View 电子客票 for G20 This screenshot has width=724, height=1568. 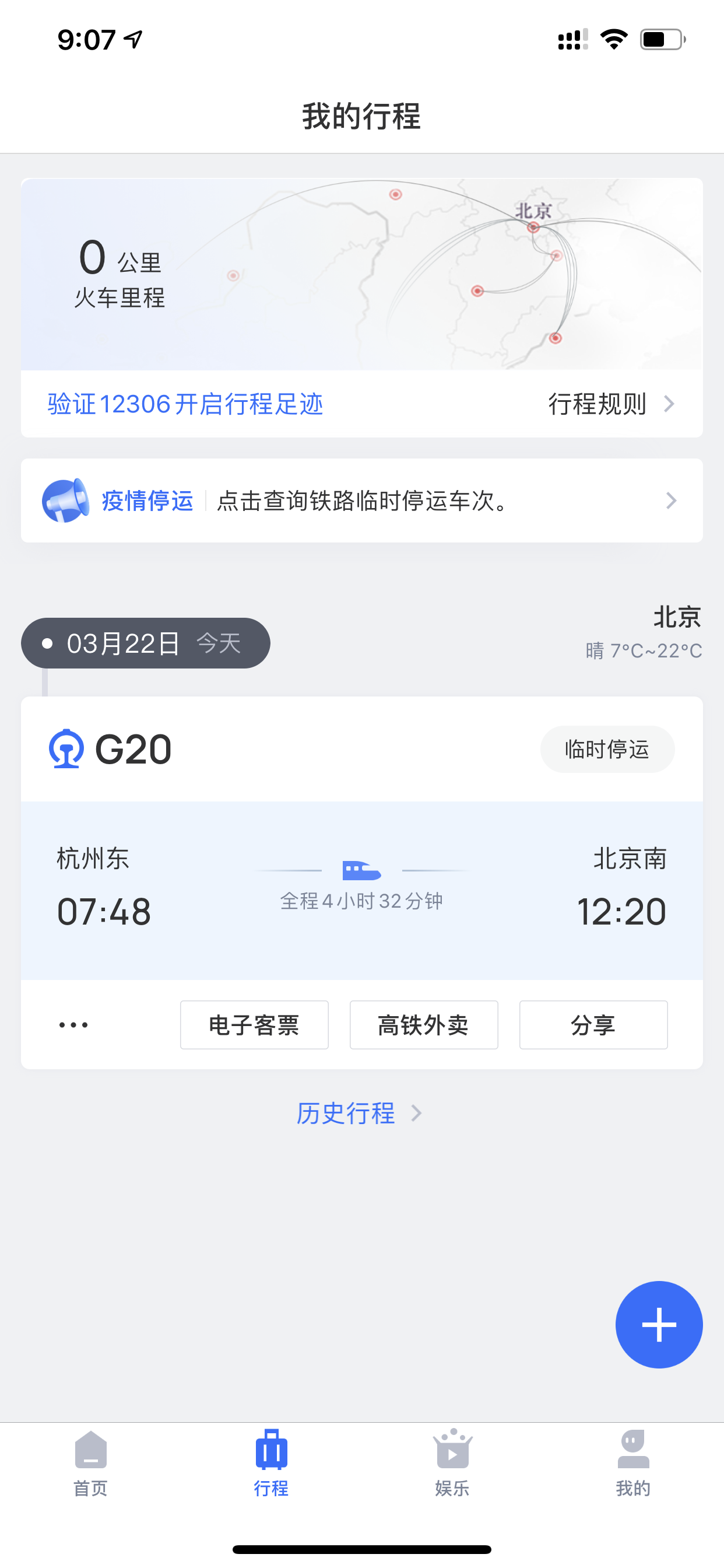click(x=254, y=1025)
